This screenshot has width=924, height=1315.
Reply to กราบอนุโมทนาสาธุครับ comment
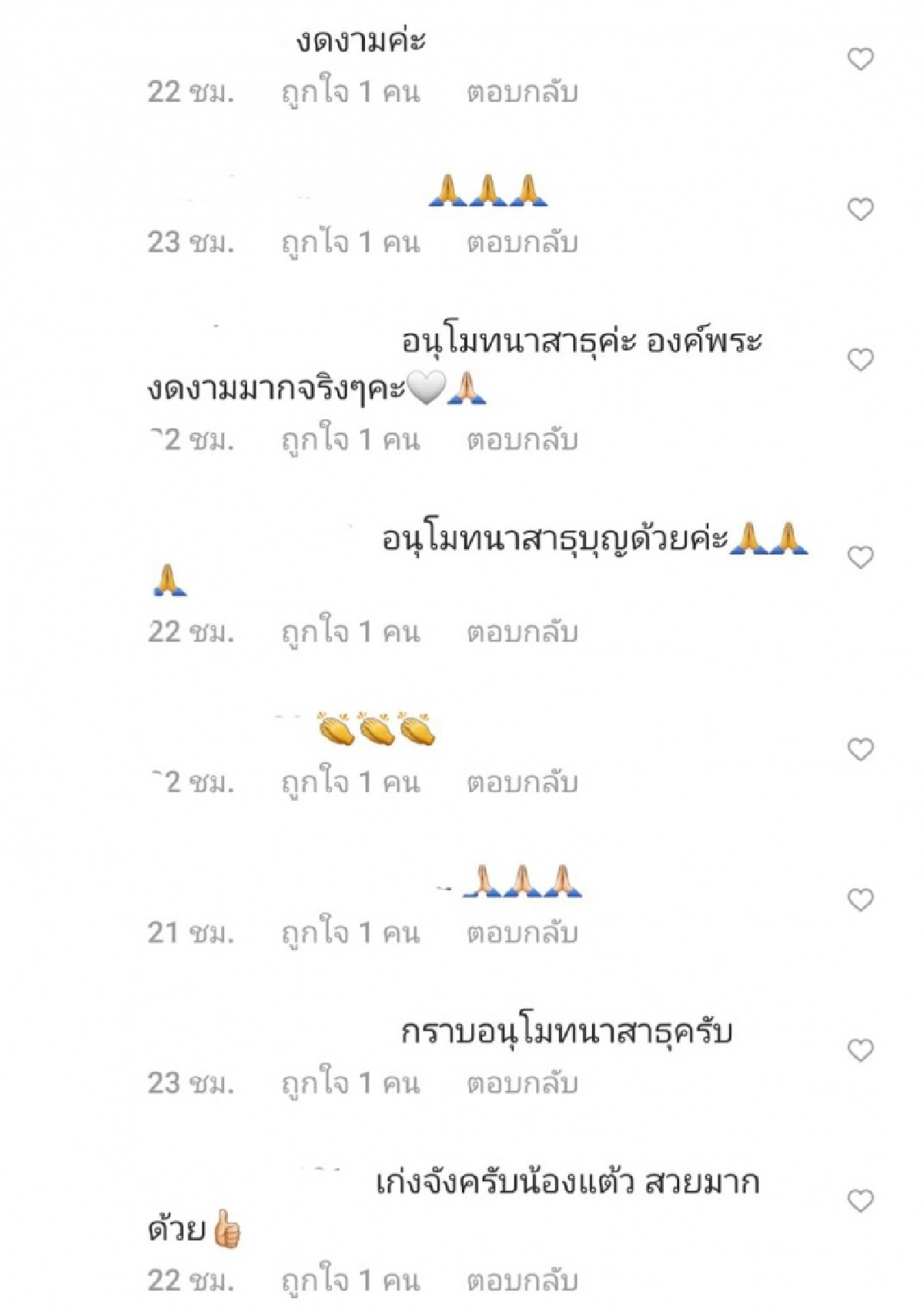coord(525,1082)
